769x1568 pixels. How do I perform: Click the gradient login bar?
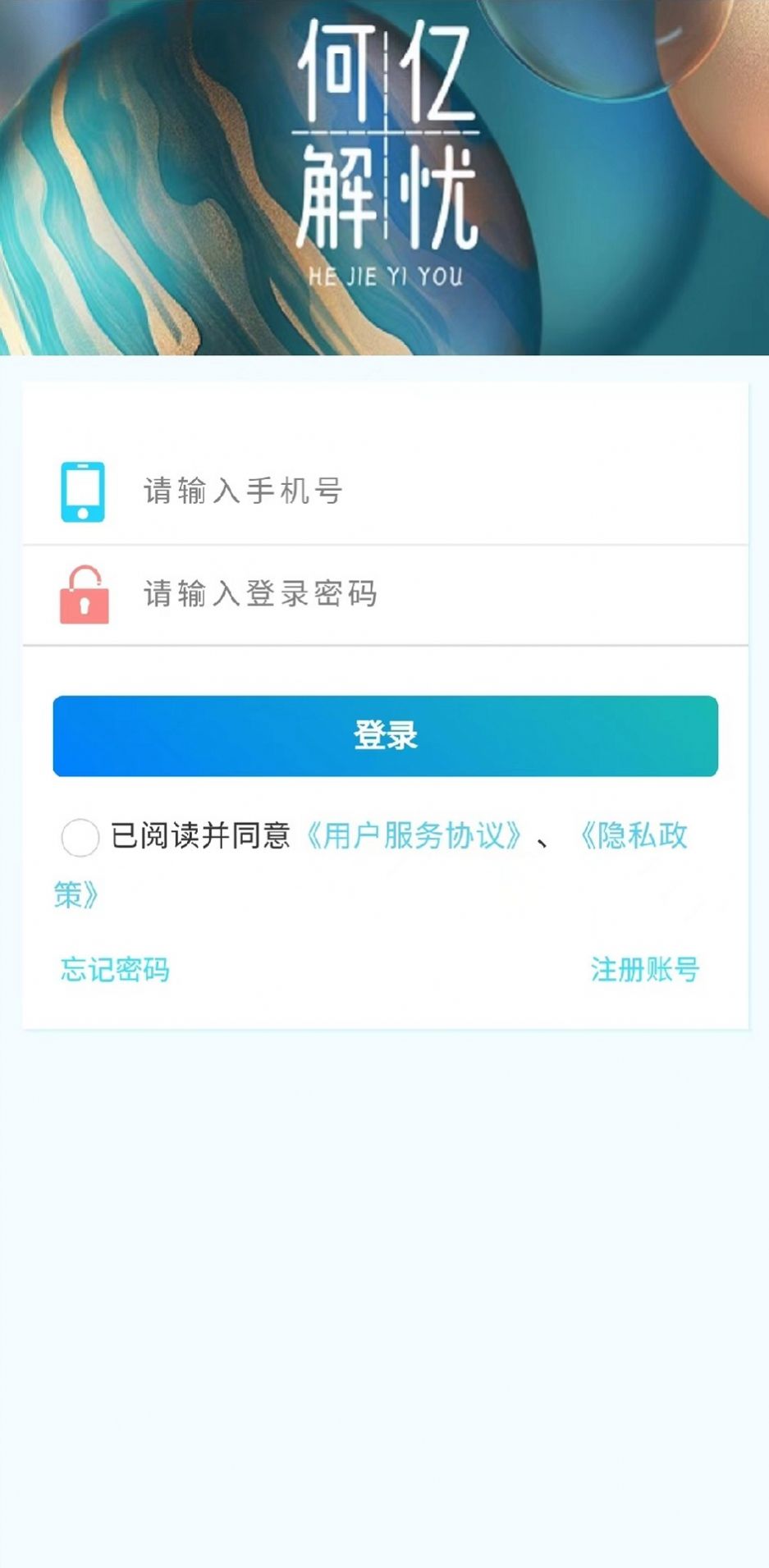click(x=384, y=737)
